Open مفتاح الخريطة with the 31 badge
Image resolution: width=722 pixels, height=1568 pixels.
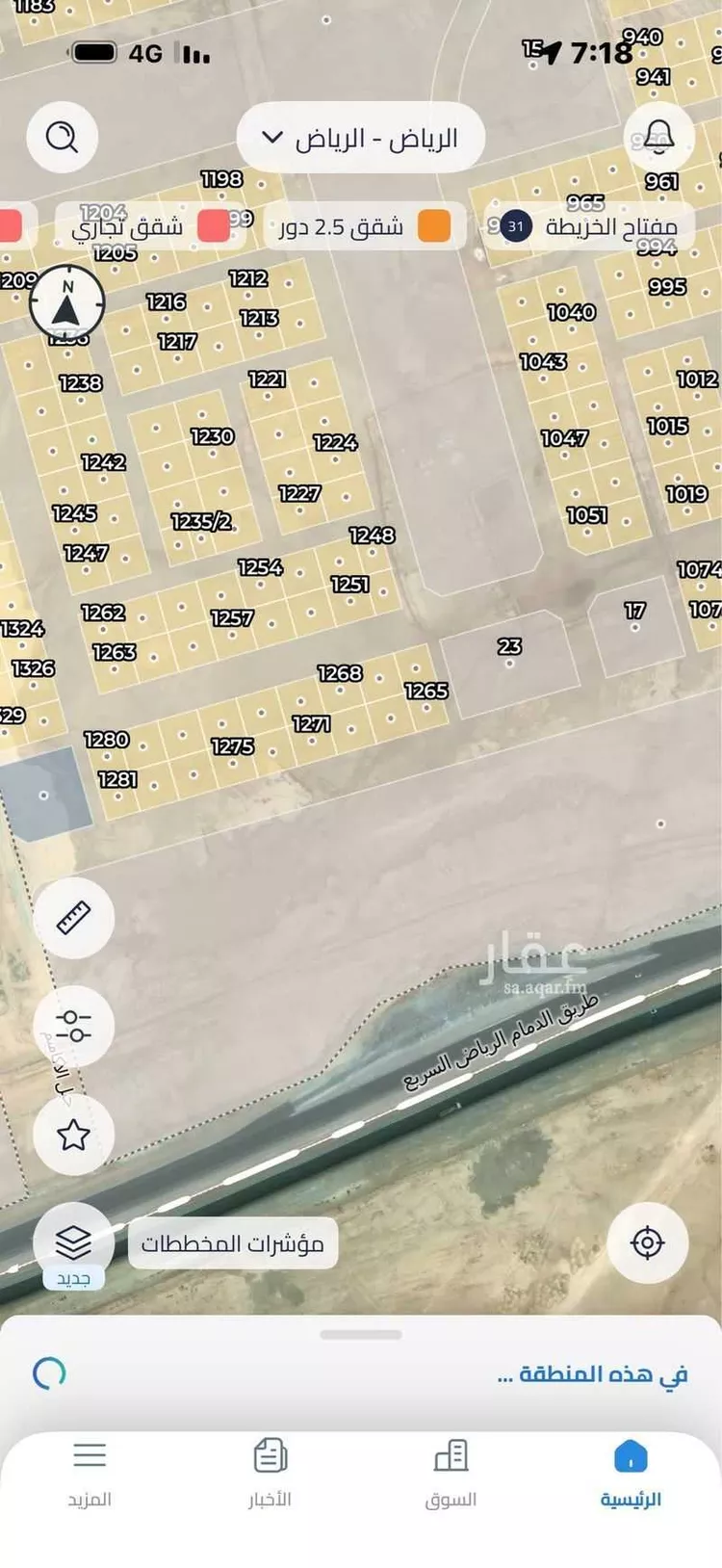590,226
